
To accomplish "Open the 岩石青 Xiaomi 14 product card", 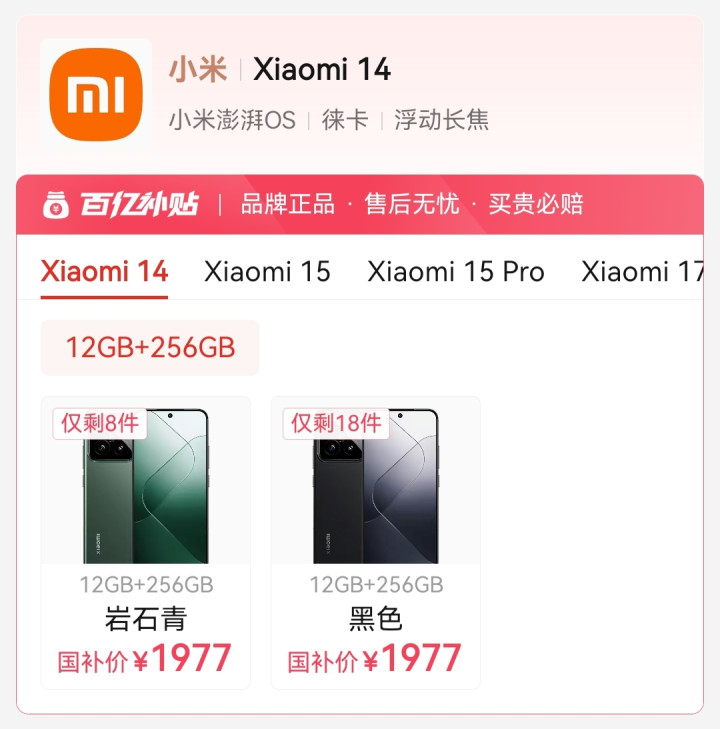I will pos(145,542).
